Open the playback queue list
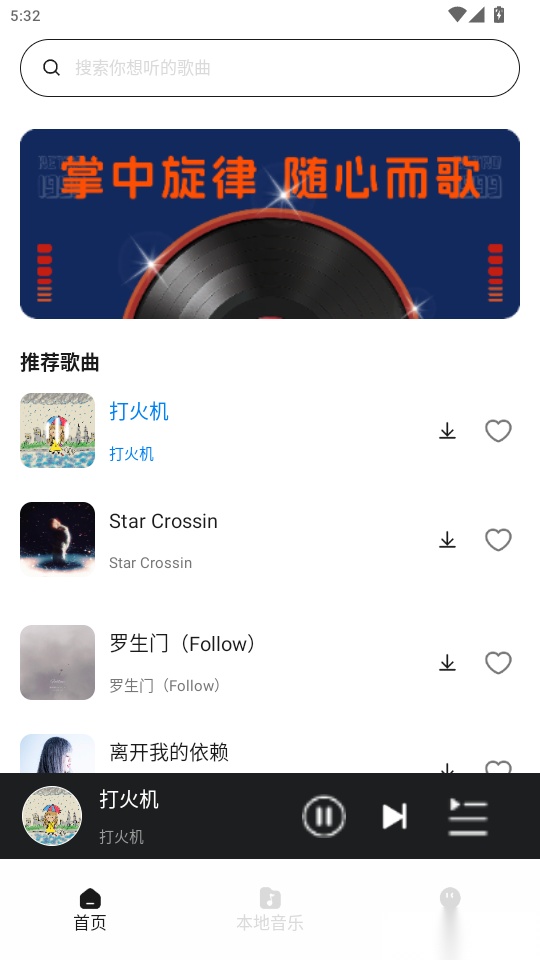The height and width of the screenshot is (960, 540). coord(468,817)
